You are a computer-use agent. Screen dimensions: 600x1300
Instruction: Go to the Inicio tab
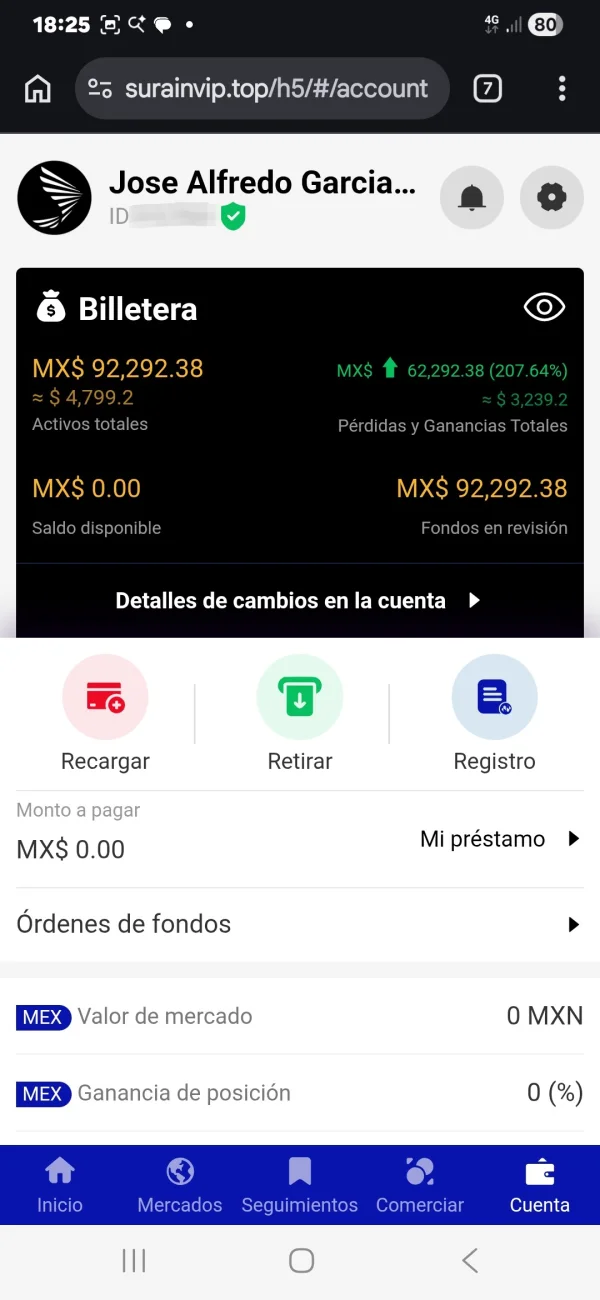click(60, 1186)
